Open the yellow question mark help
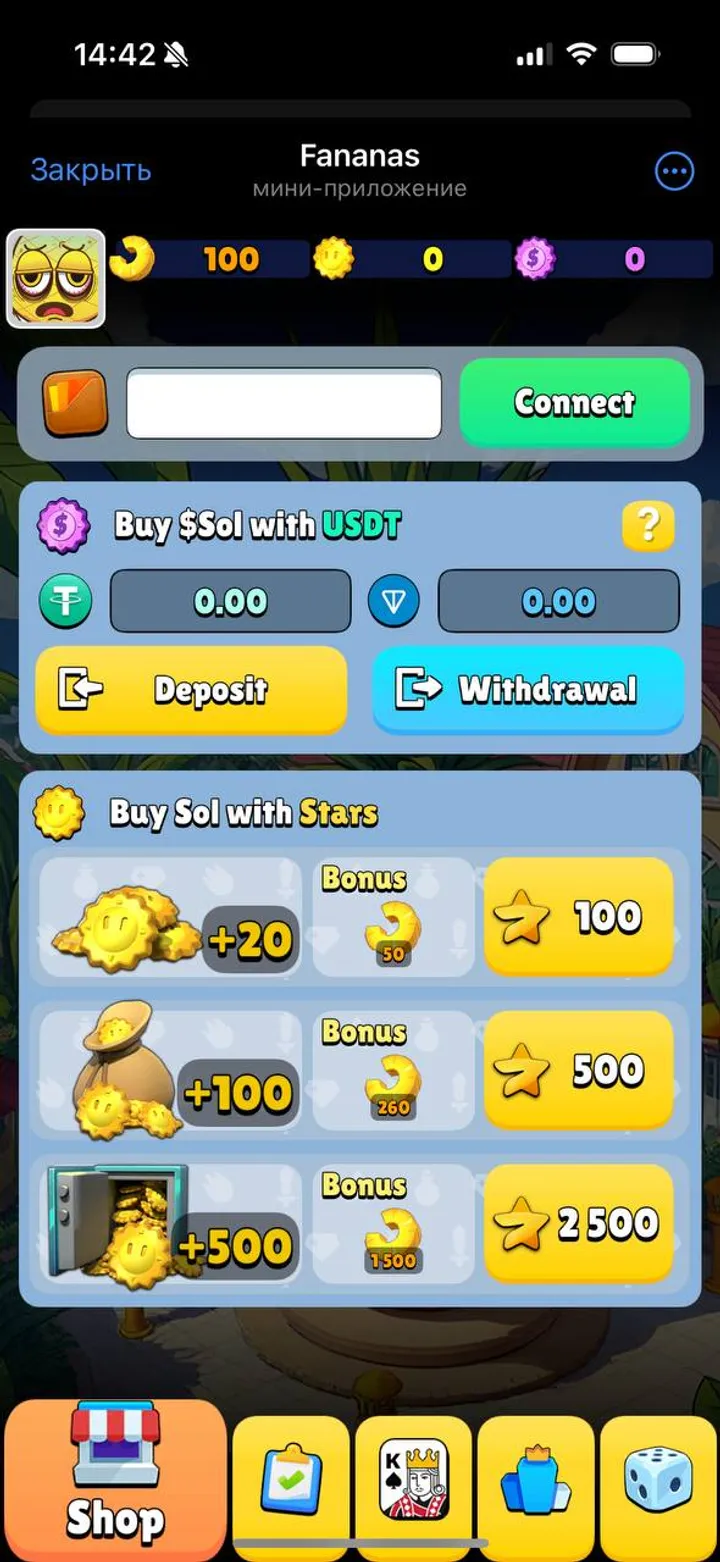 647,525
